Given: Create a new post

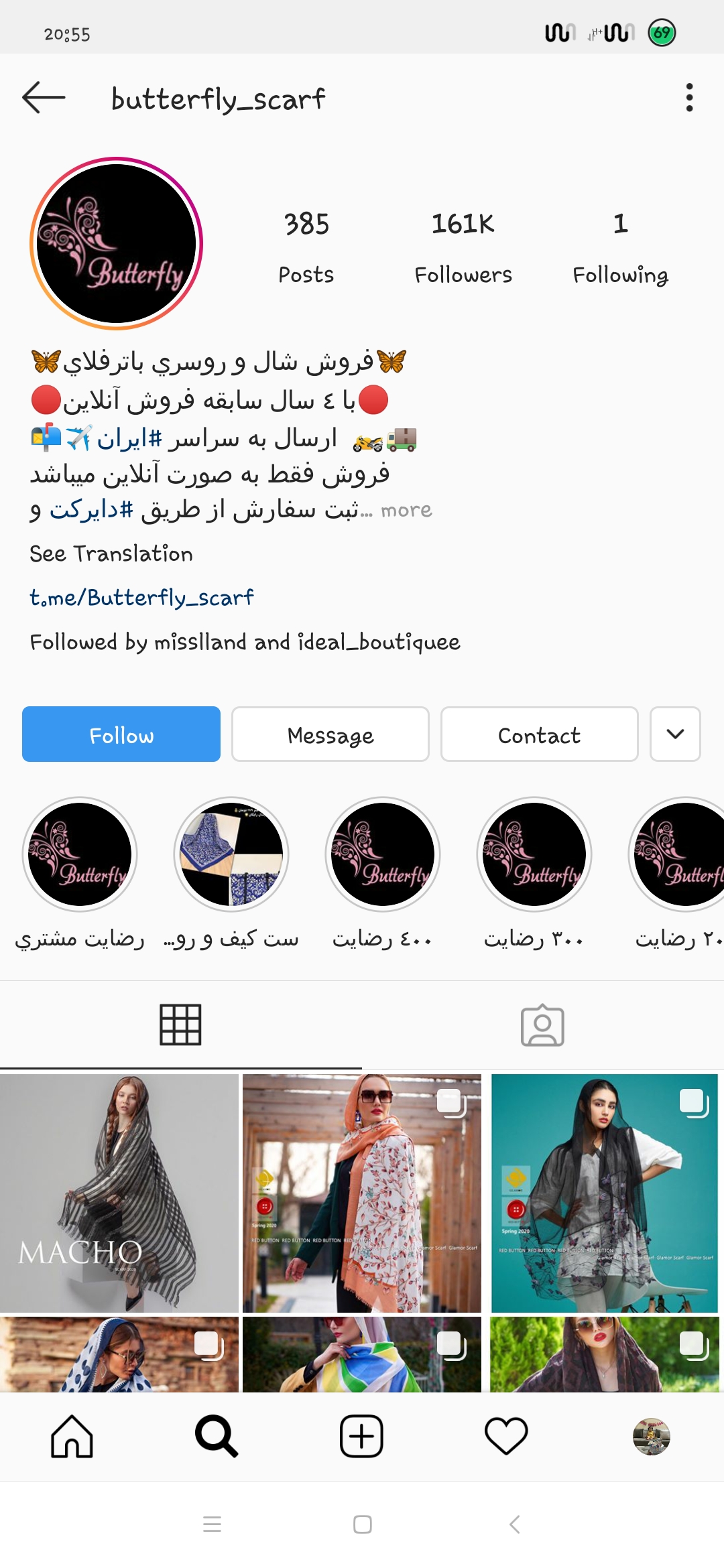Looking at the screenshot, I should click(x=361, y=1437).
